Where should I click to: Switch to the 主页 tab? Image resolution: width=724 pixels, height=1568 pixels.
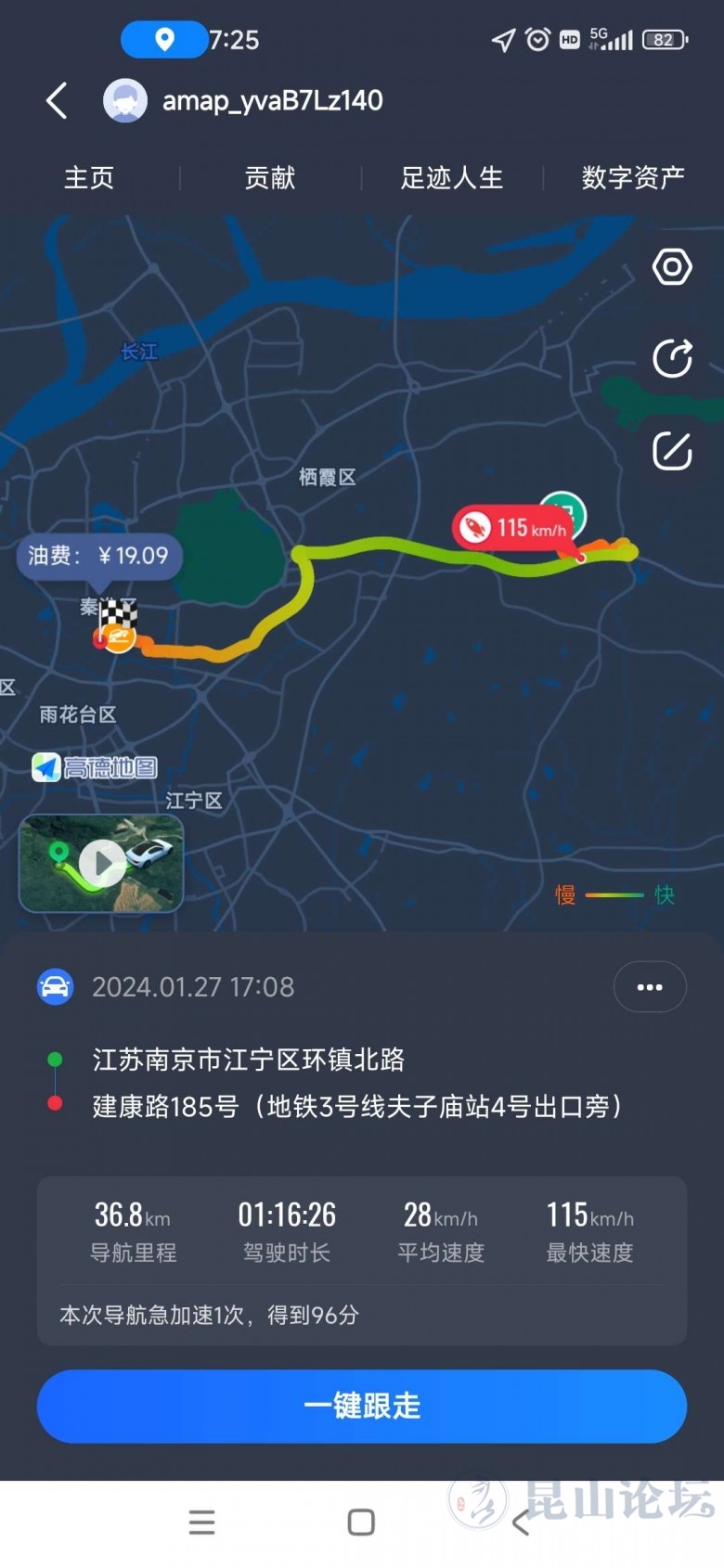point(89,177)
